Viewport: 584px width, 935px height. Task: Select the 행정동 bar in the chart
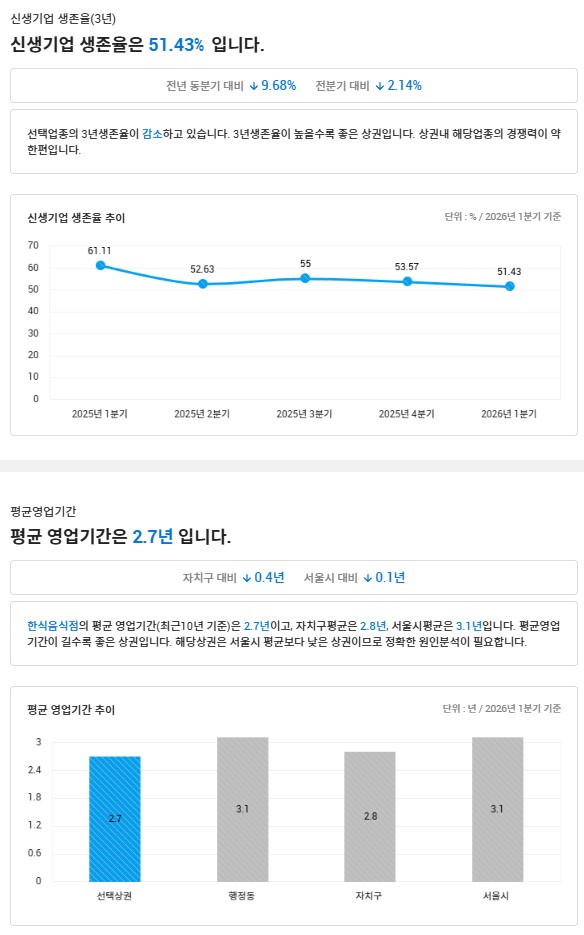pos(242,809)
